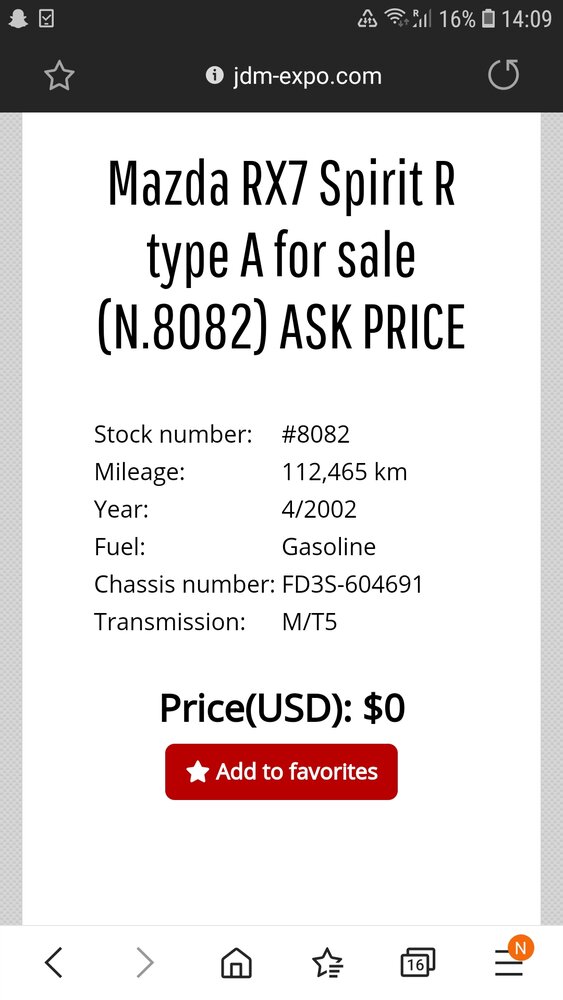
Task: Reload the jdm-expo.com page
Action: (x=504, y=75)
